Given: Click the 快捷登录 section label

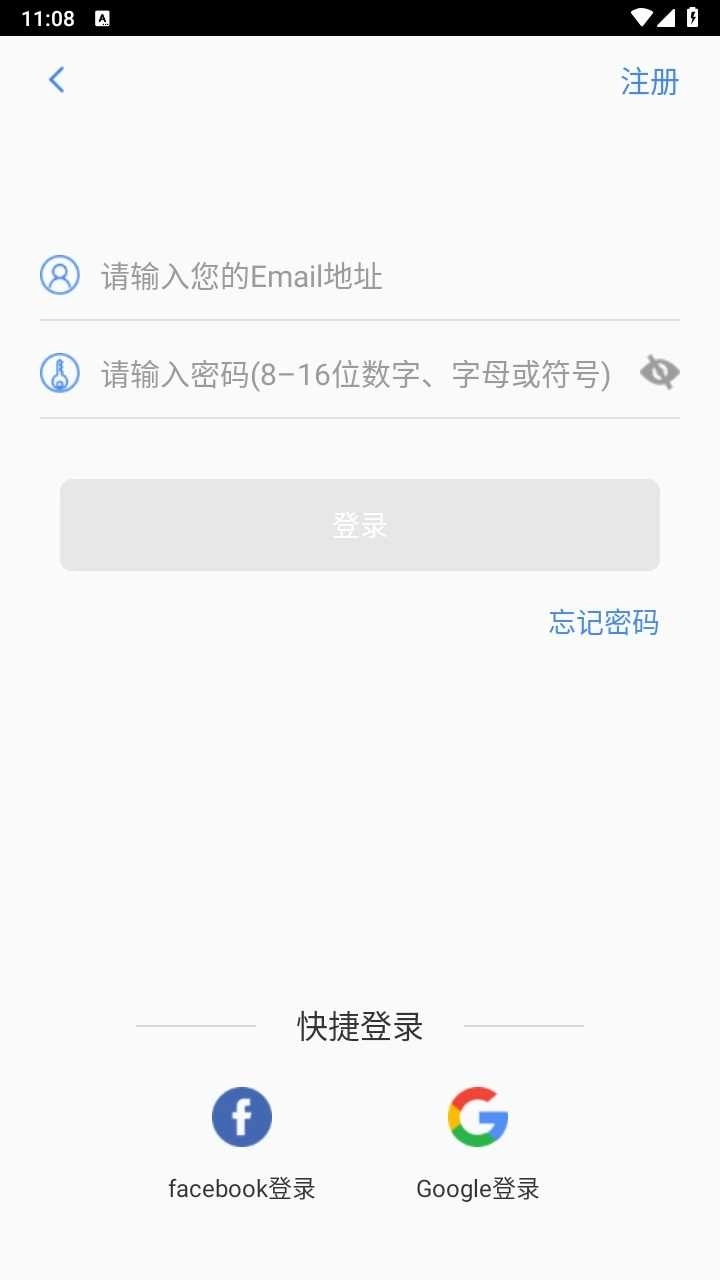Looking at the screenshot, I should coord(359,1026).
